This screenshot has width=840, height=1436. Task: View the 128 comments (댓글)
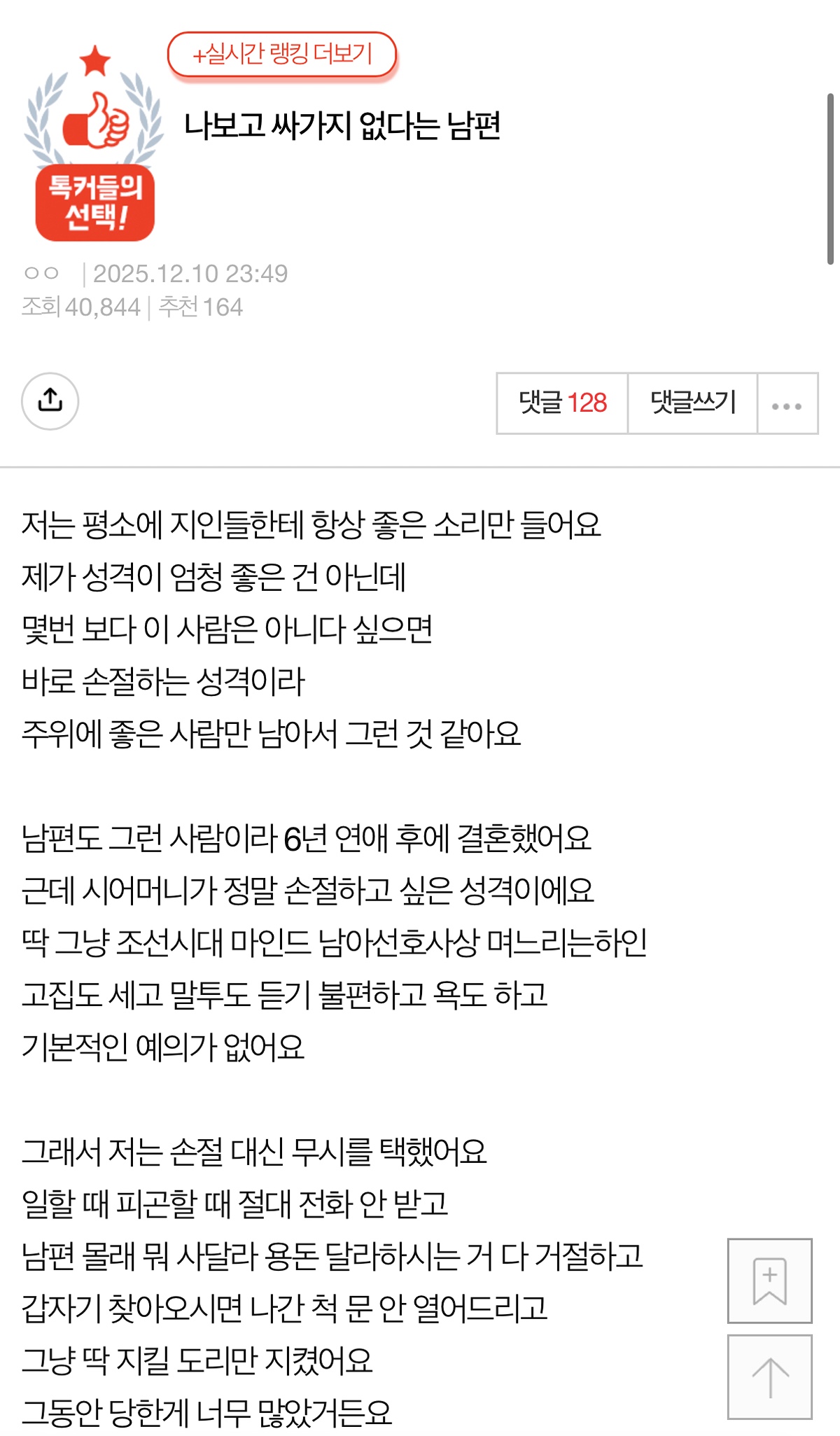(562, 403)
